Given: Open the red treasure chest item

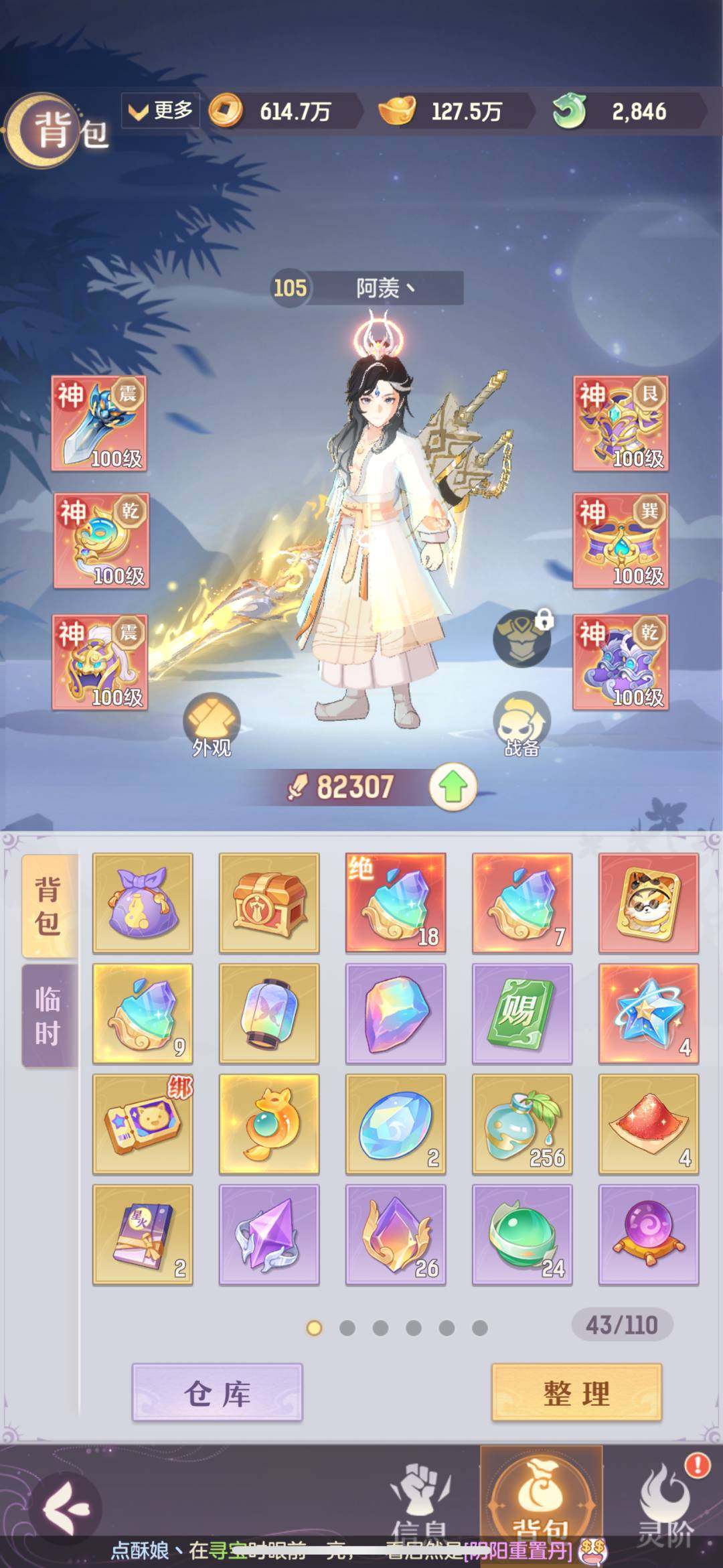Looking at the screenshot, I should pos(269,903).
